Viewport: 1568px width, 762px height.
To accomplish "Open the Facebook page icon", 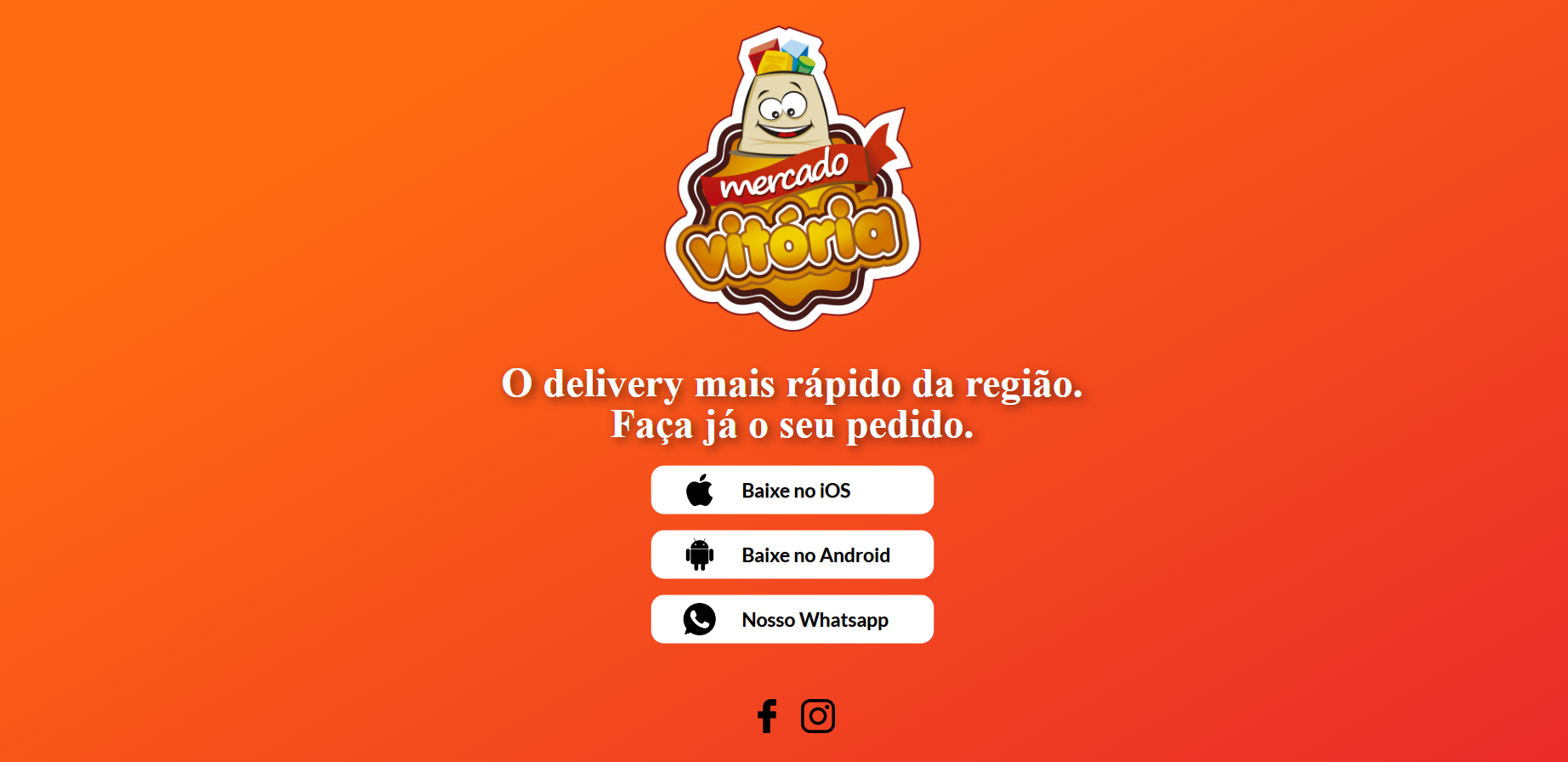I will pos(767,716).
